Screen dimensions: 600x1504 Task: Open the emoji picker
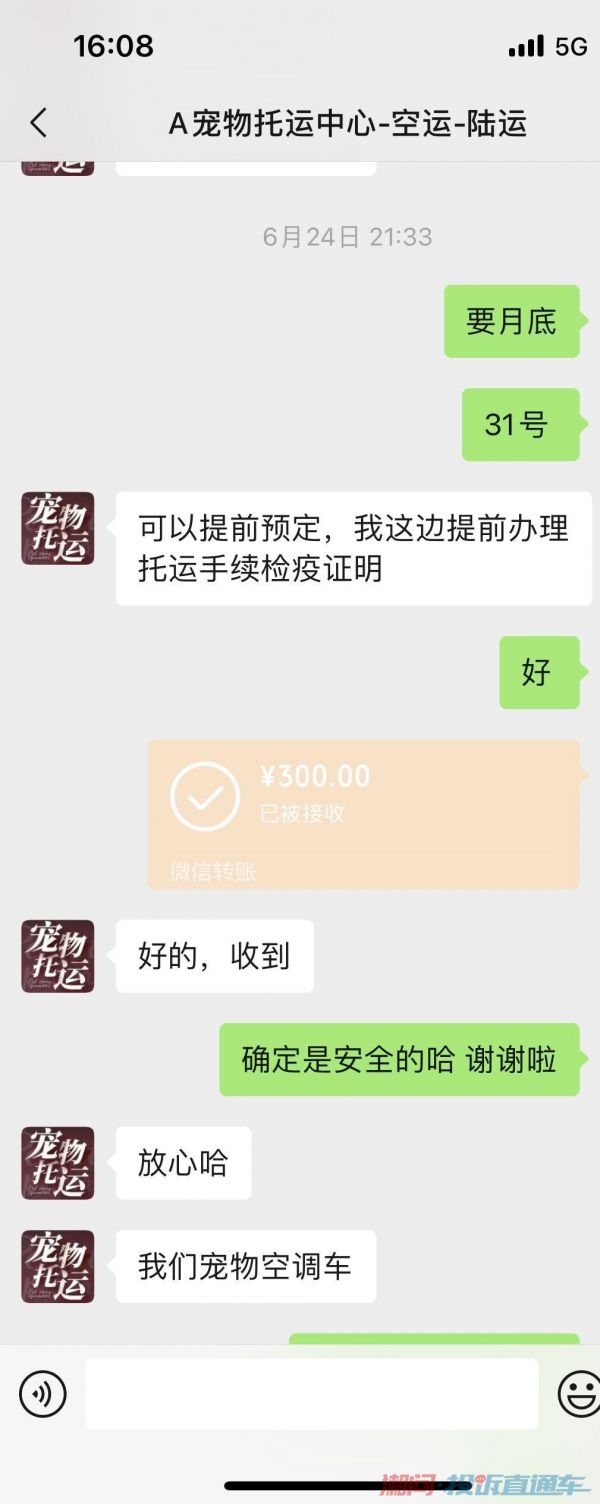578,1394
